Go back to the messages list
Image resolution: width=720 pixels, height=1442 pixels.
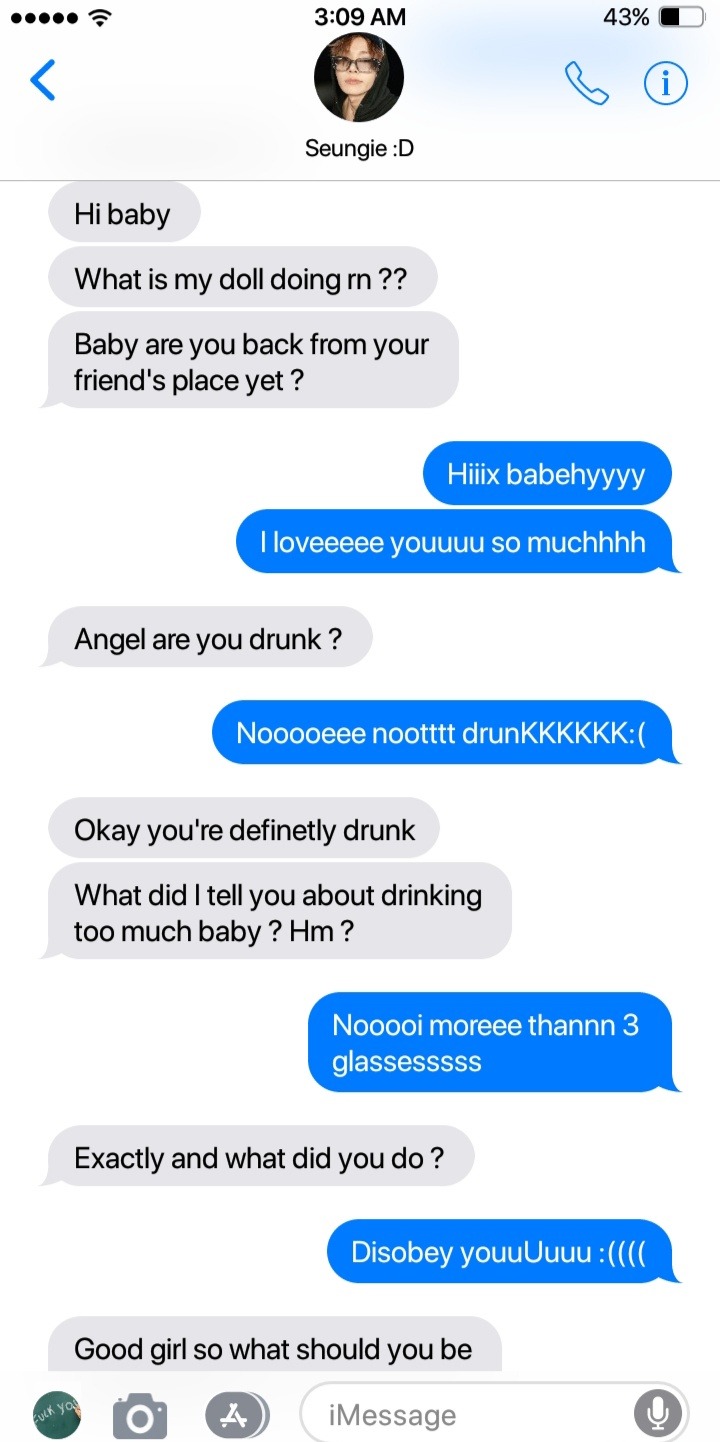click(x=43, y=81)
